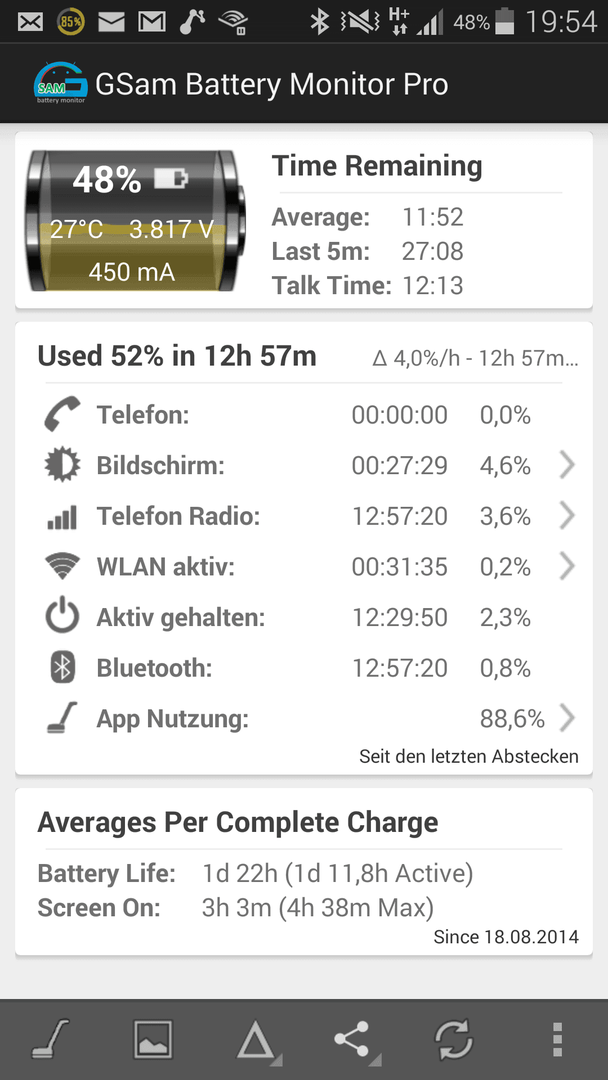
Task: Open the app usage broom icon in toolbar
Action: click(51, 1039)
